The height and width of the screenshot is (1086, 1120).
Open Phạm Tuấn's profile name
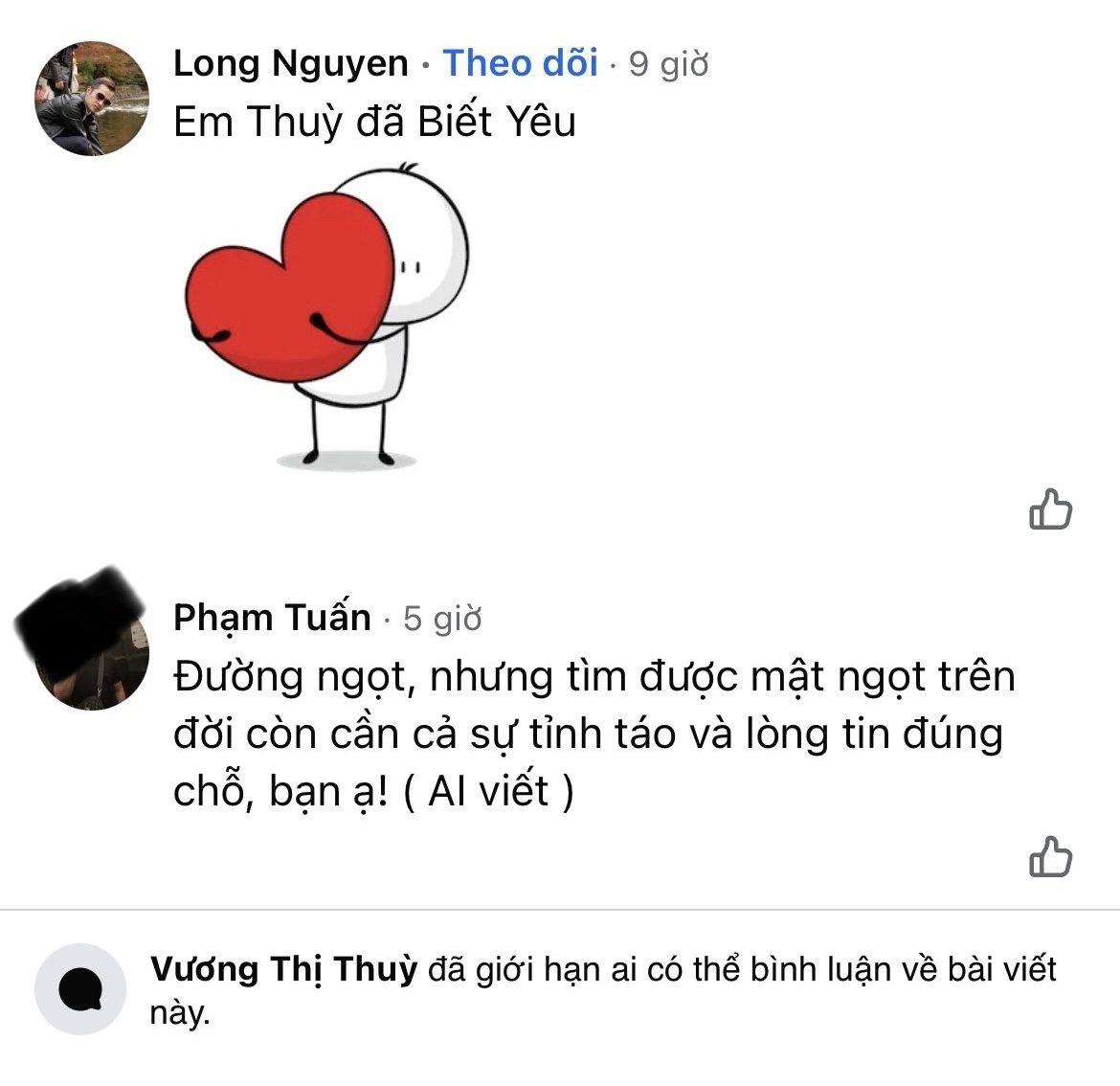tap(272, 618)
